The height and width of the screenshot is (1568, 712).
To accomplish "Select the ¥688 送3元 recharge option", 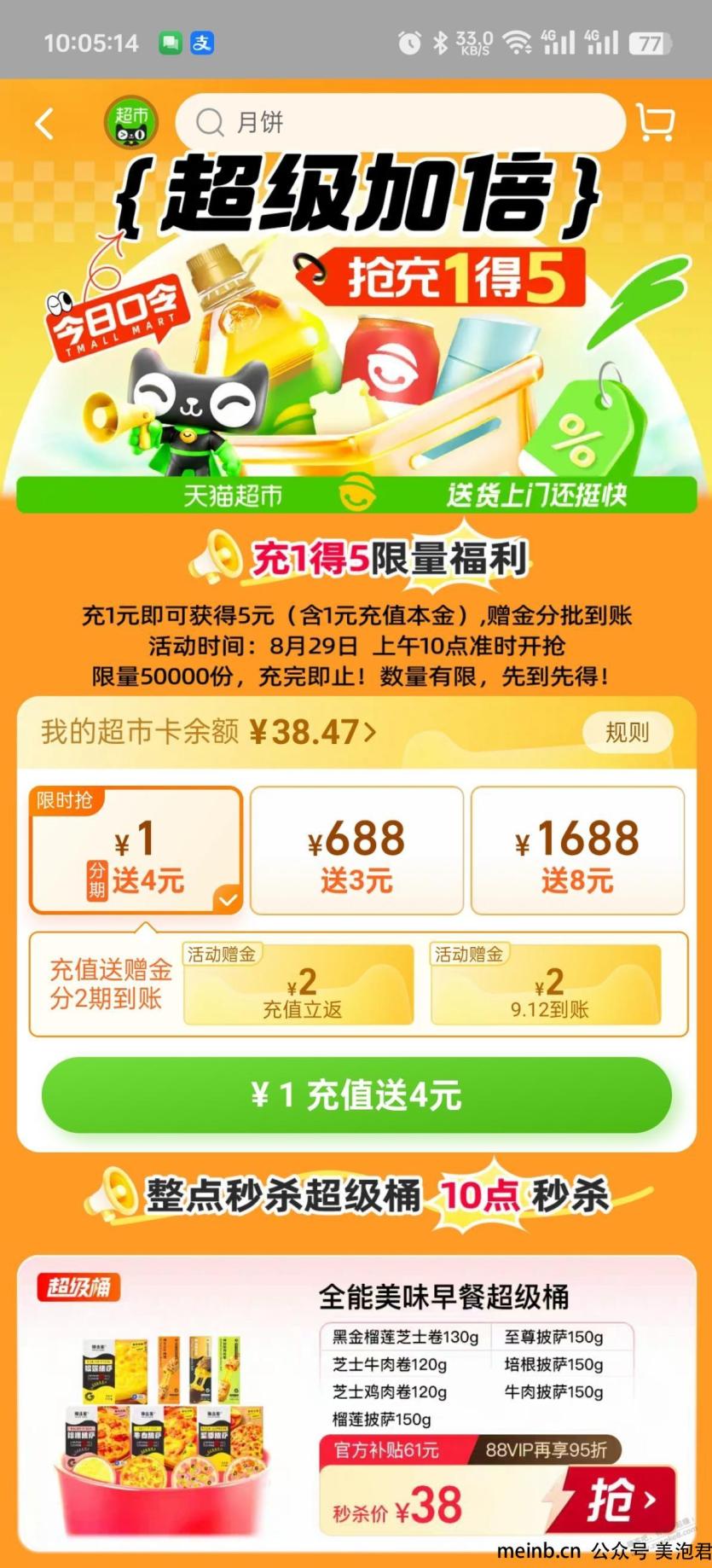I will point(356,851).
